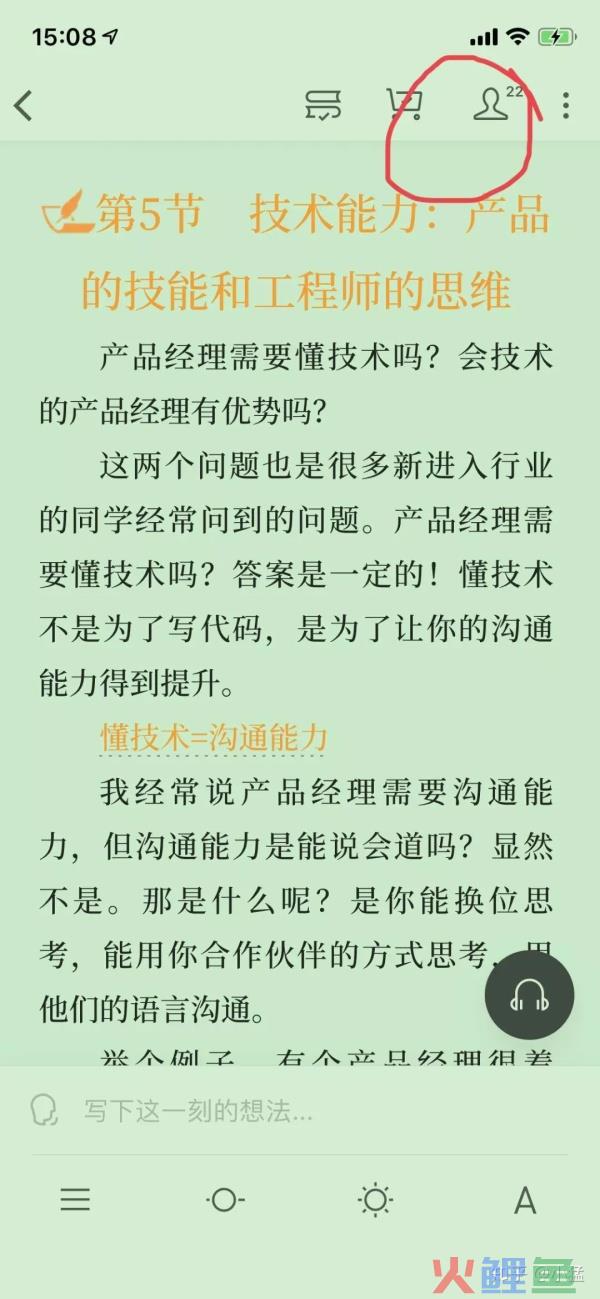The width and height of the screenshot is (600, 1299).
Task: Open the brightness settings
Action: [375, 1200]
